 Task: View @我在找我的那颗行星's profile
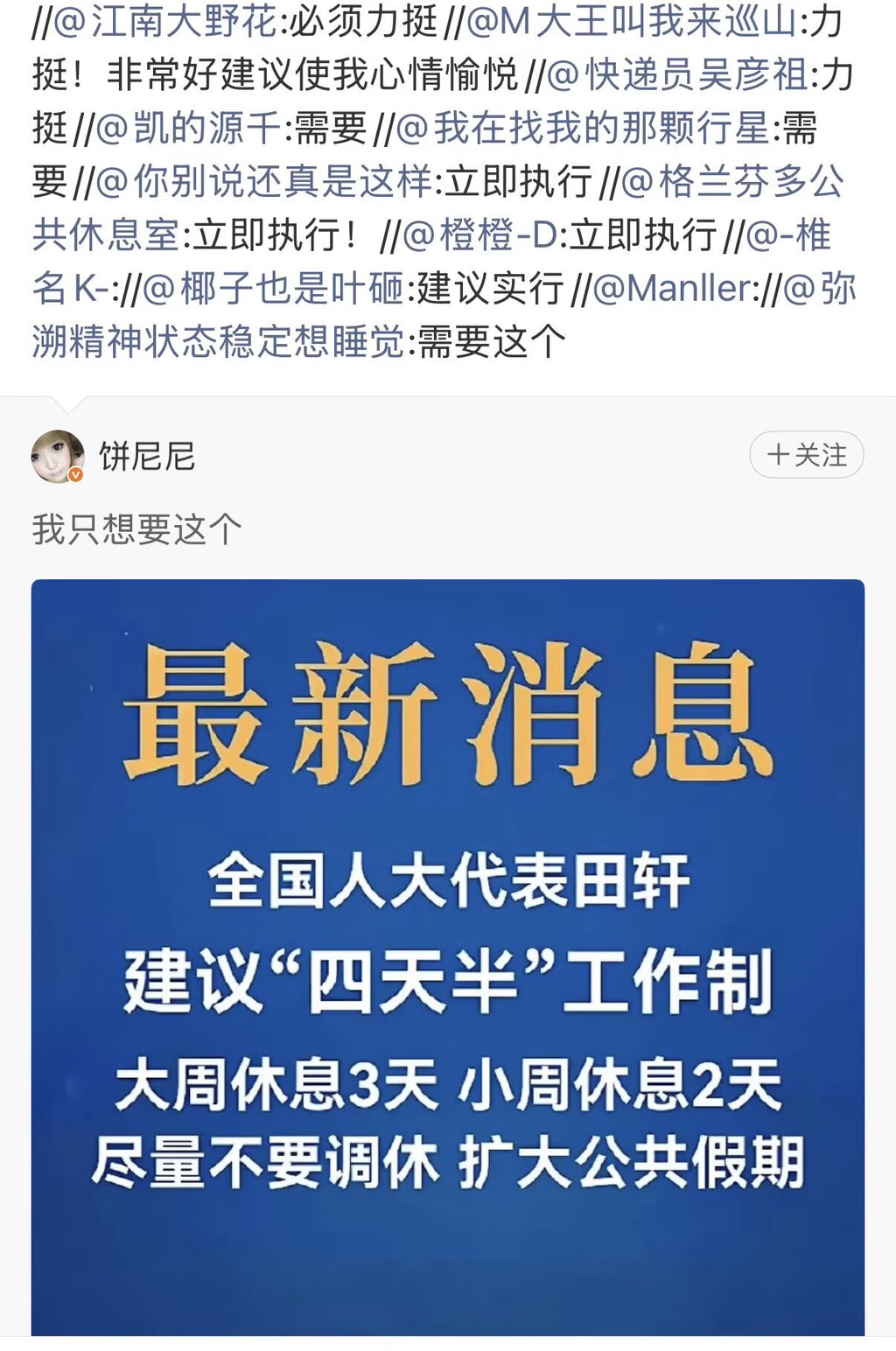click(583, 128)
